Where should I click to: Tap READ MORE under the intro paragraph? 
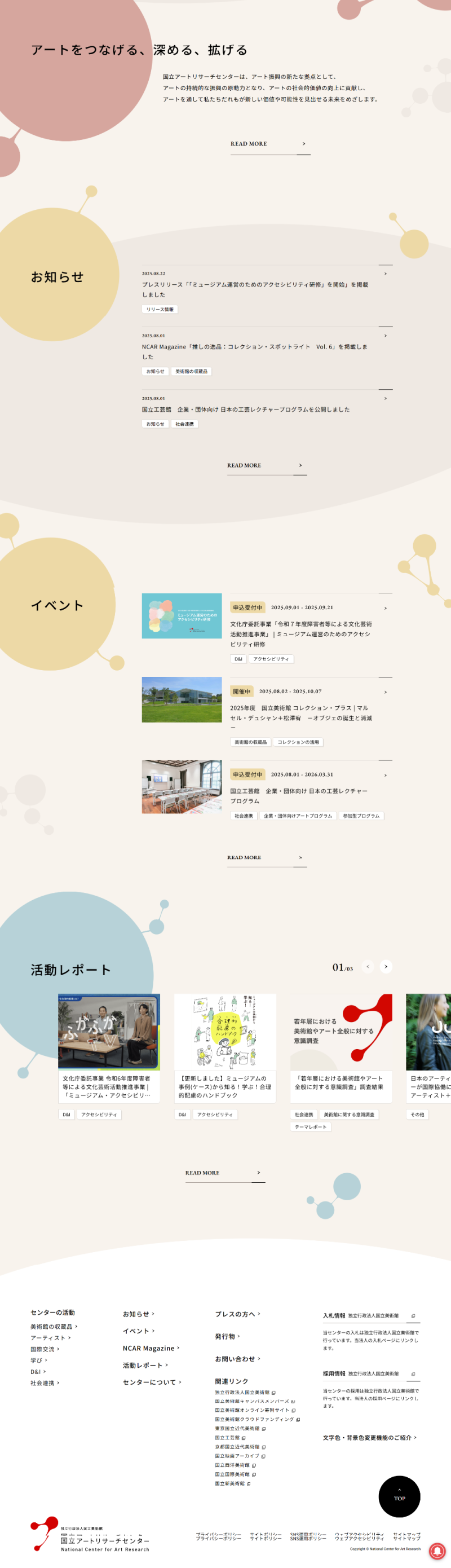pos(269,144)
